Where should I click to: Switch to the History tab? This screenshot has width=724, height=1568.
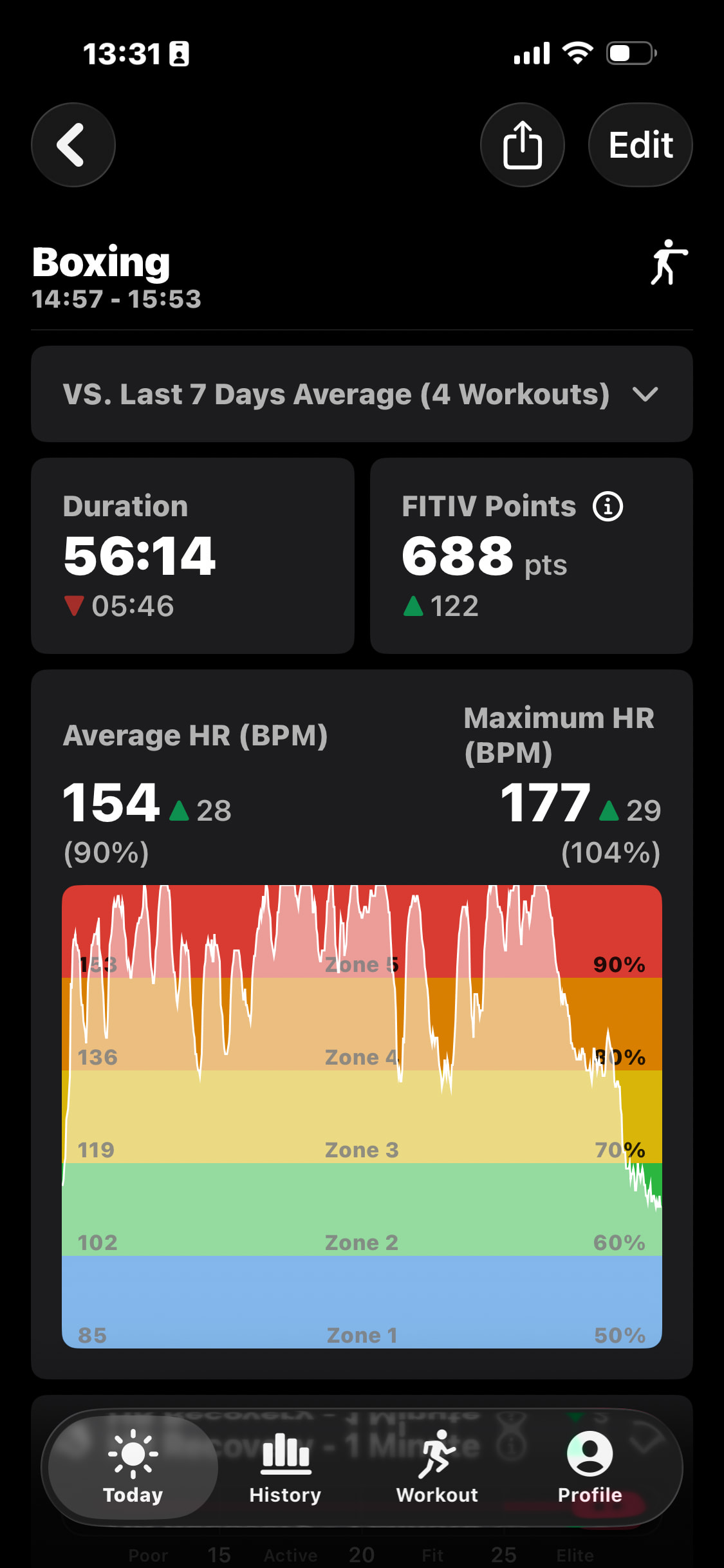pos(285,1467)
